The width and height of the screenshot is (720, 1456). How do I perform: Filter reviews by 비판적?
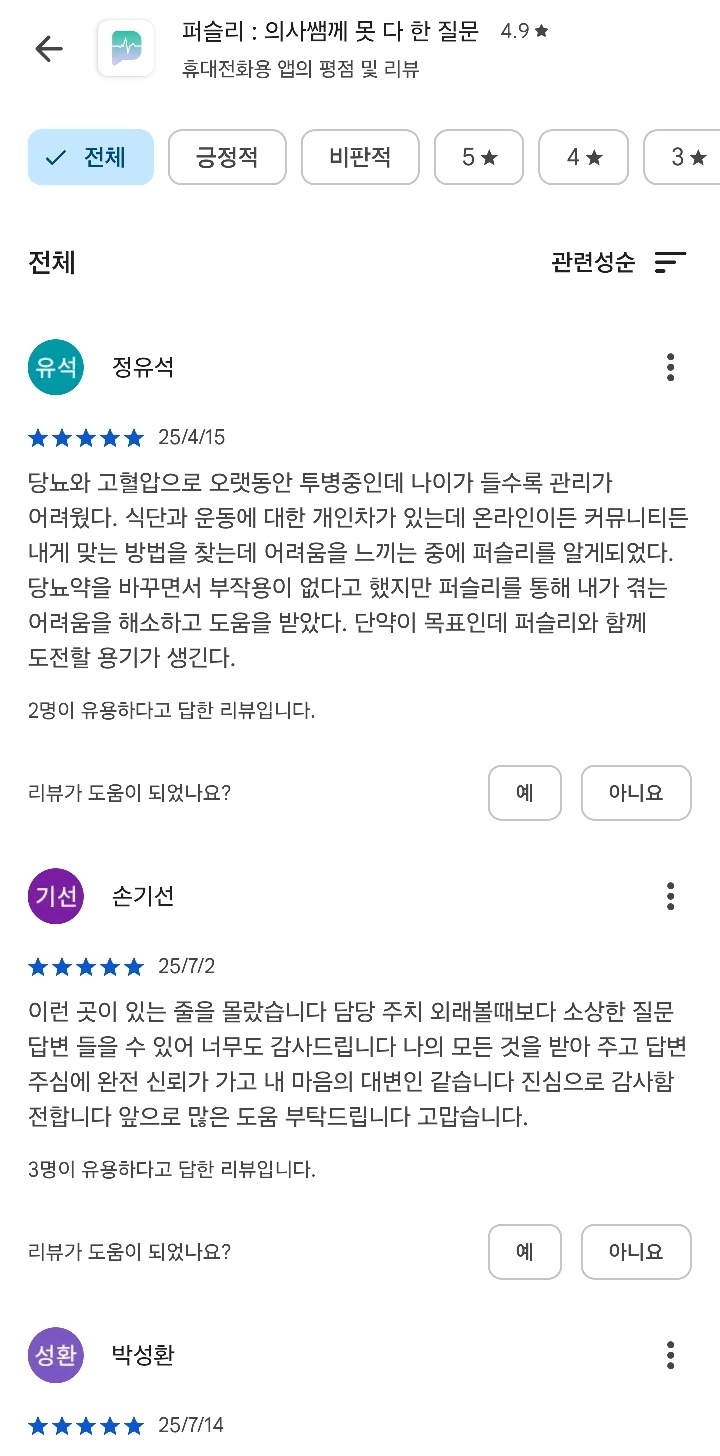pos(360,157)
